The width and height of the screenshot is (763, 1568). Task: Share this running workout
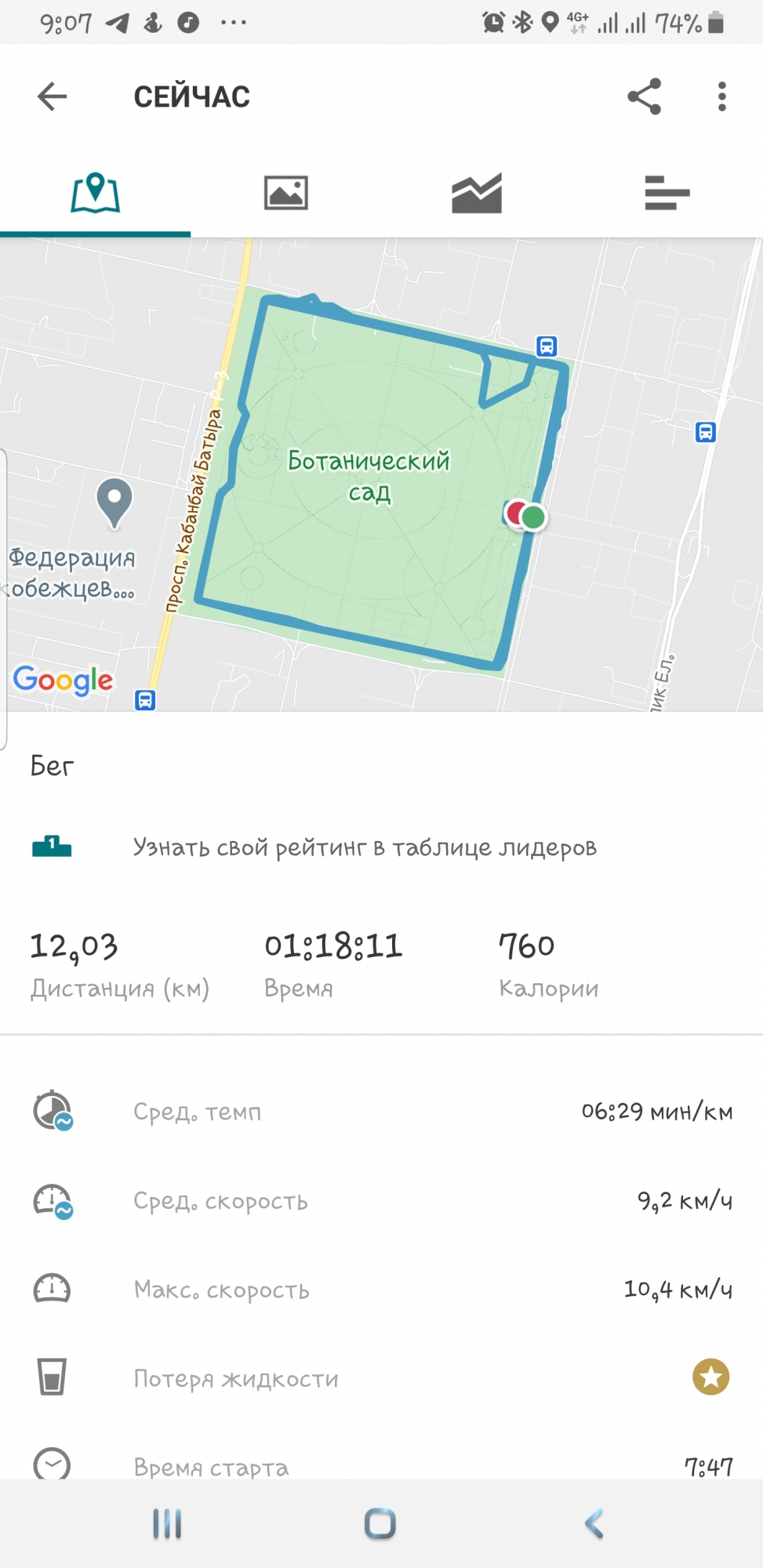tap(644, 96)
